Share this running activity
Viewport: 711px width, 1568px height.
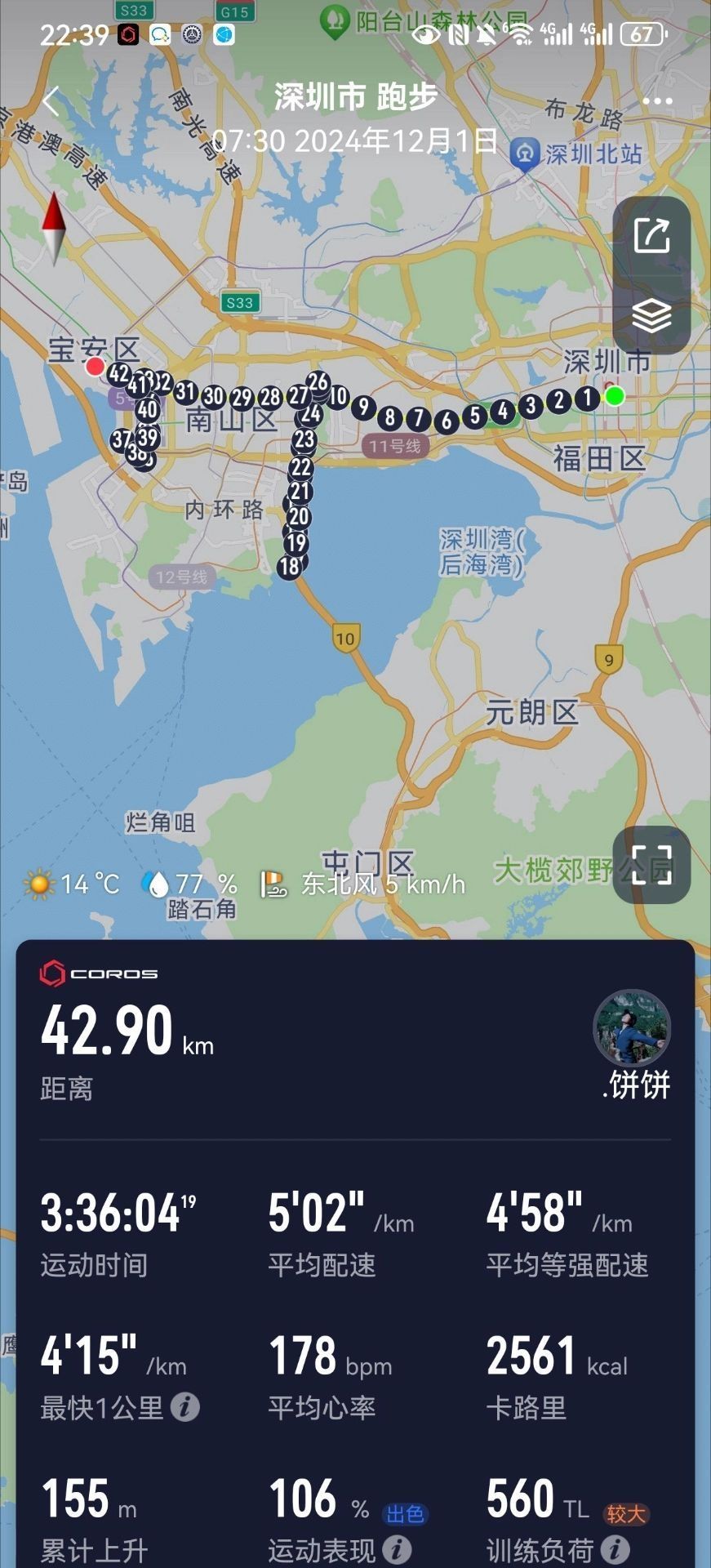[651, 236]
